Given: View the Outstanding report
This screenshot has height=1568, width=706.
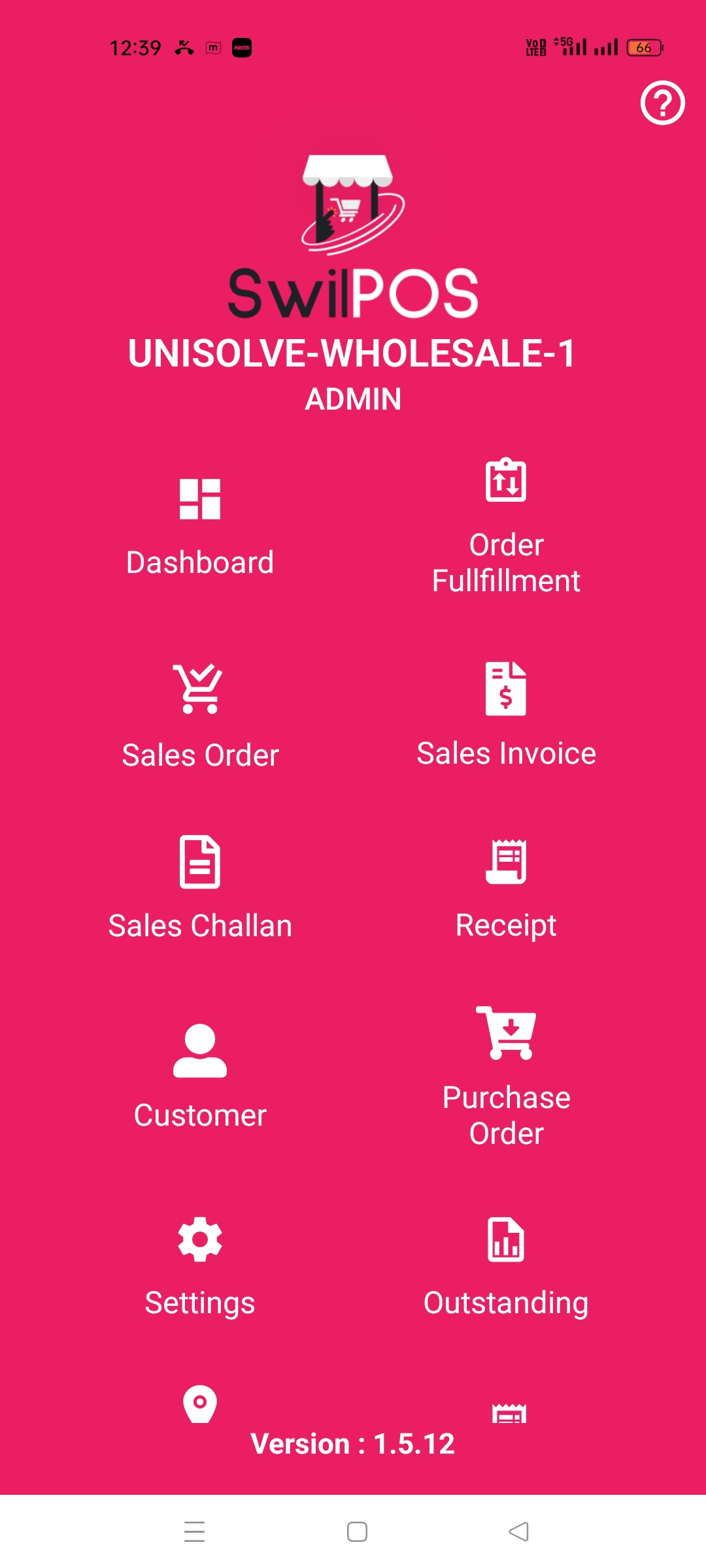Looking at the screenshot, I should click(x=506, y=1266).
